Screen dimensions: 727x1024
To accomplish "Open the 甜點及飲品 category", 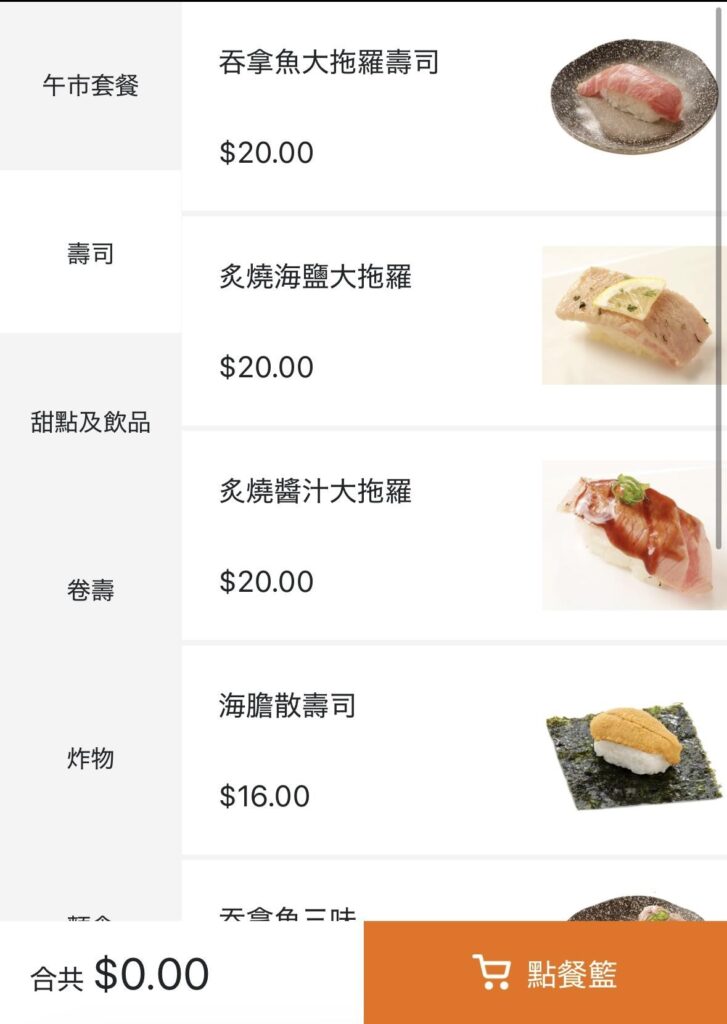I will (90, 422).
